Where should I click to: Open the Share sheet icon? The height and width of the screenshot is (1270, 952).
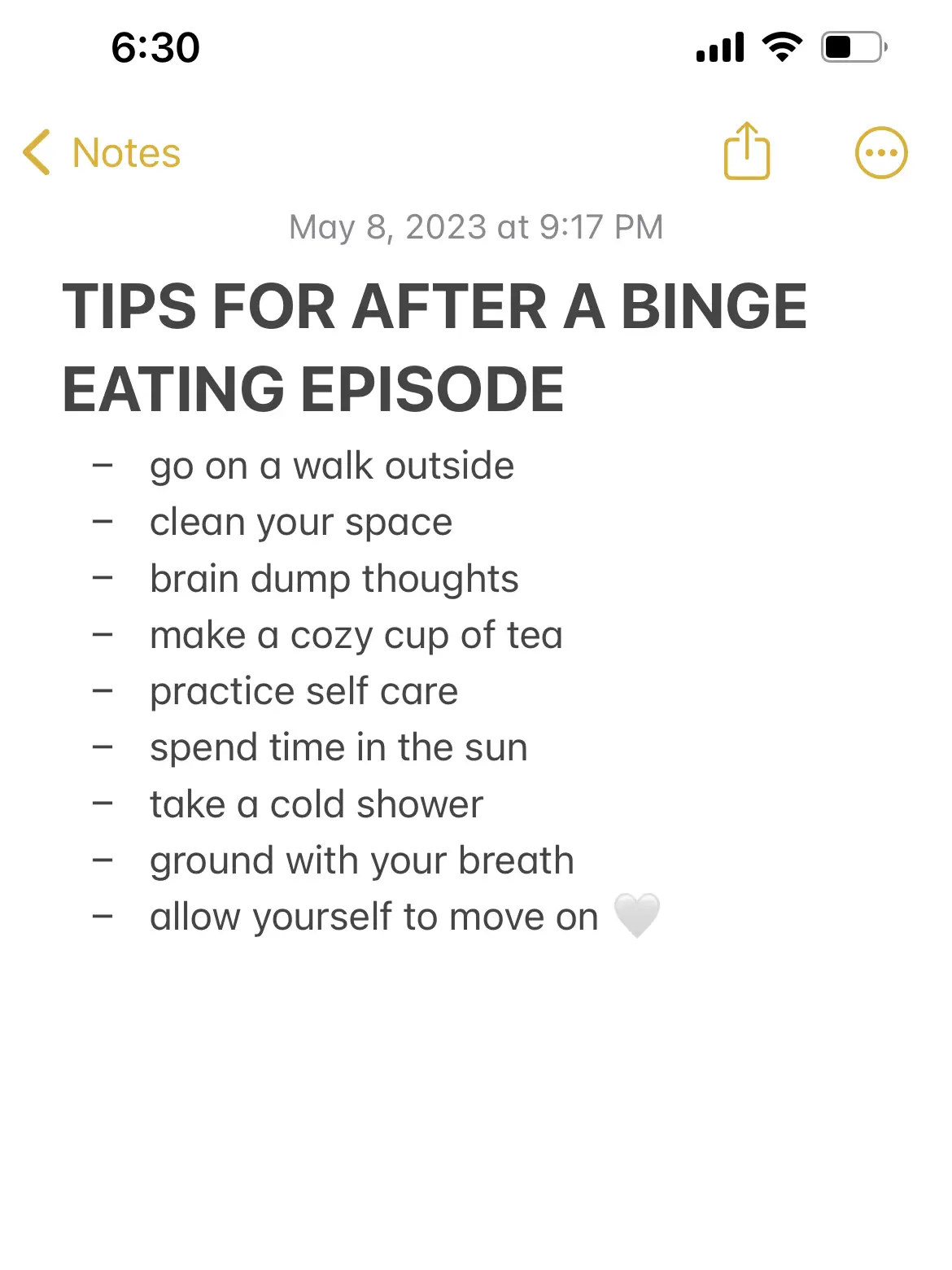(x=746, y=151)
